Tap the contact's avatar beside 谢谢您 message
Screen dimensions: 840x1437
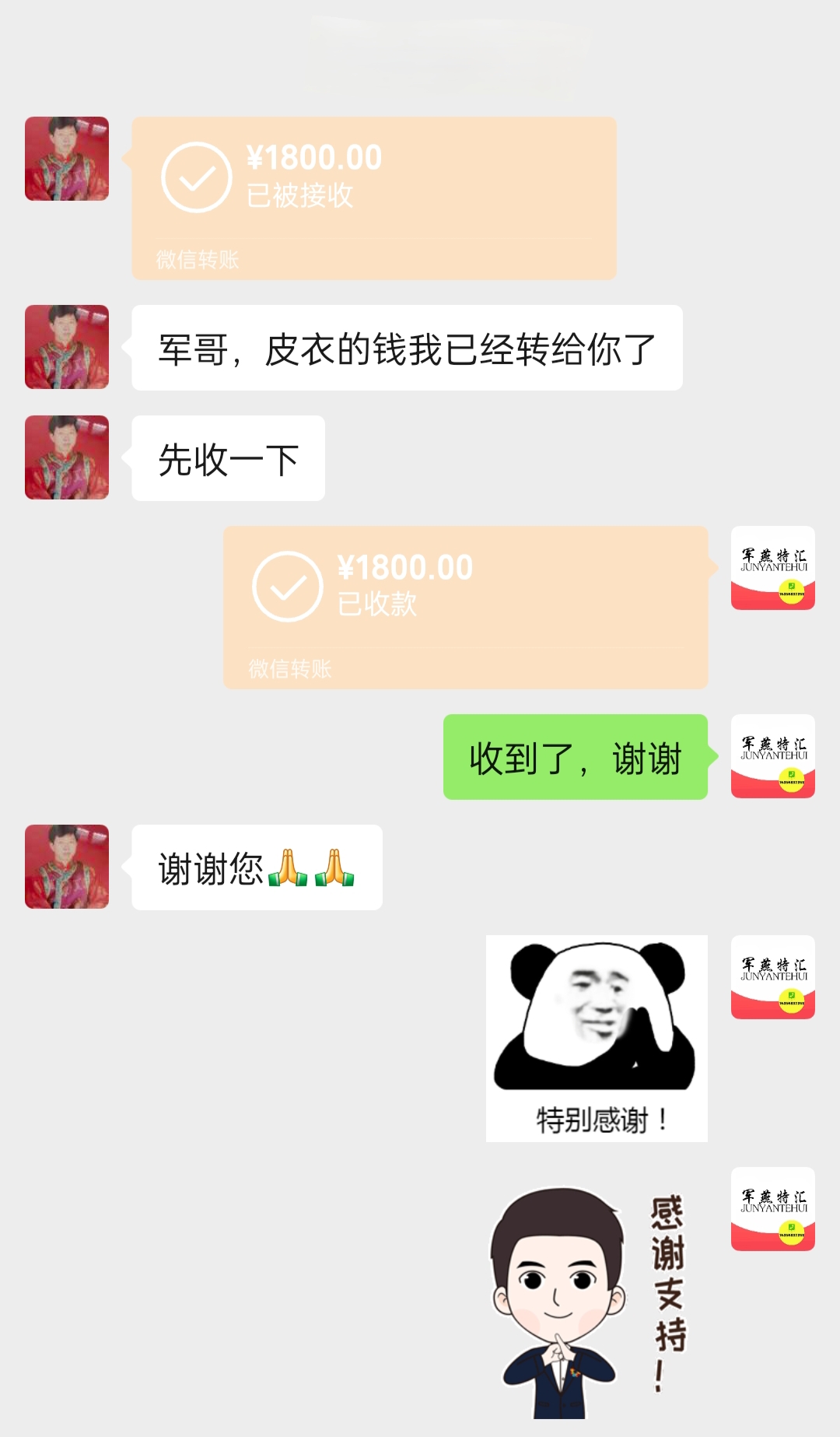[x=67, y=867]
